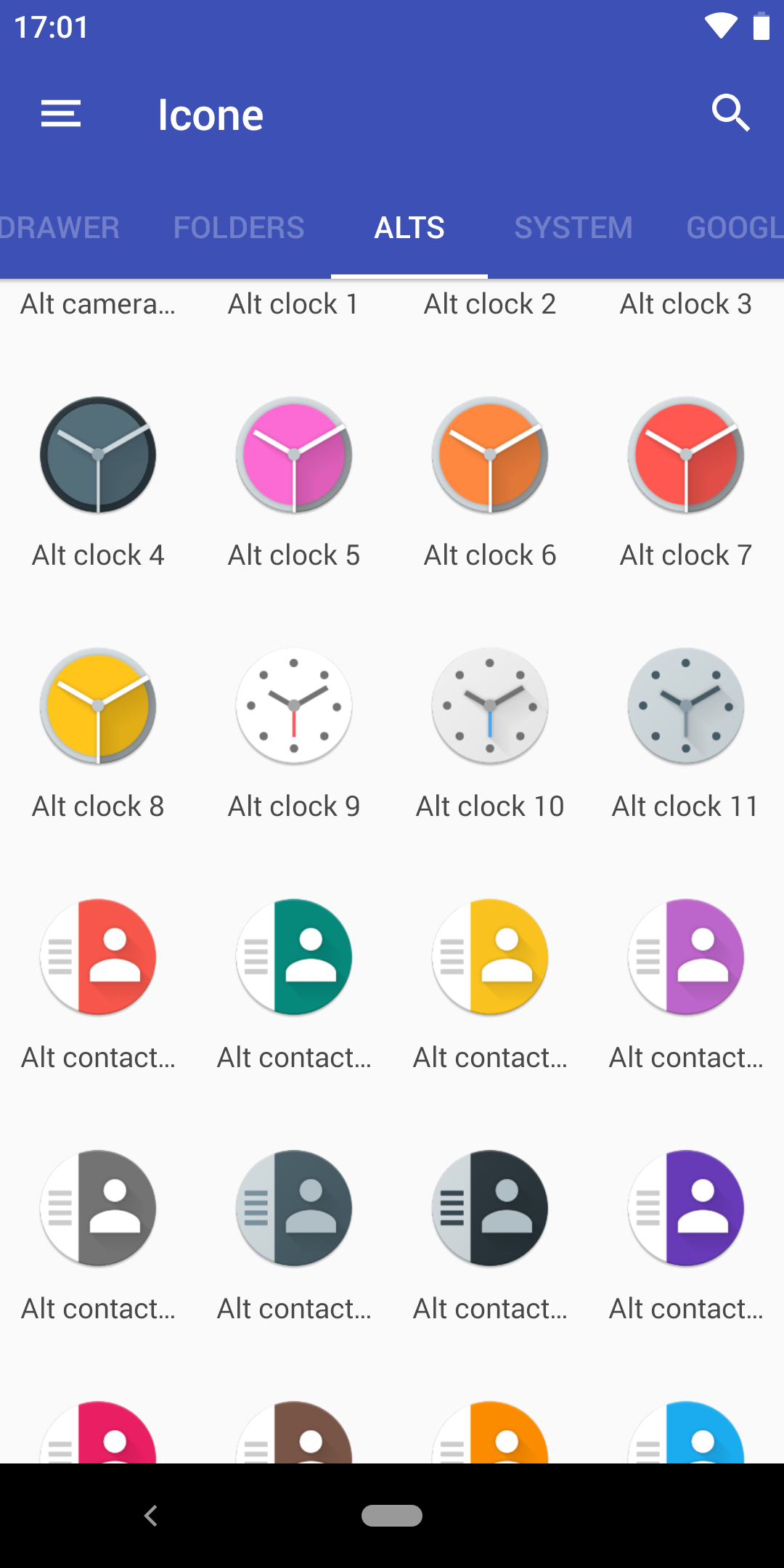
Task: Go back with the system back button
Action: point(151,1516)
